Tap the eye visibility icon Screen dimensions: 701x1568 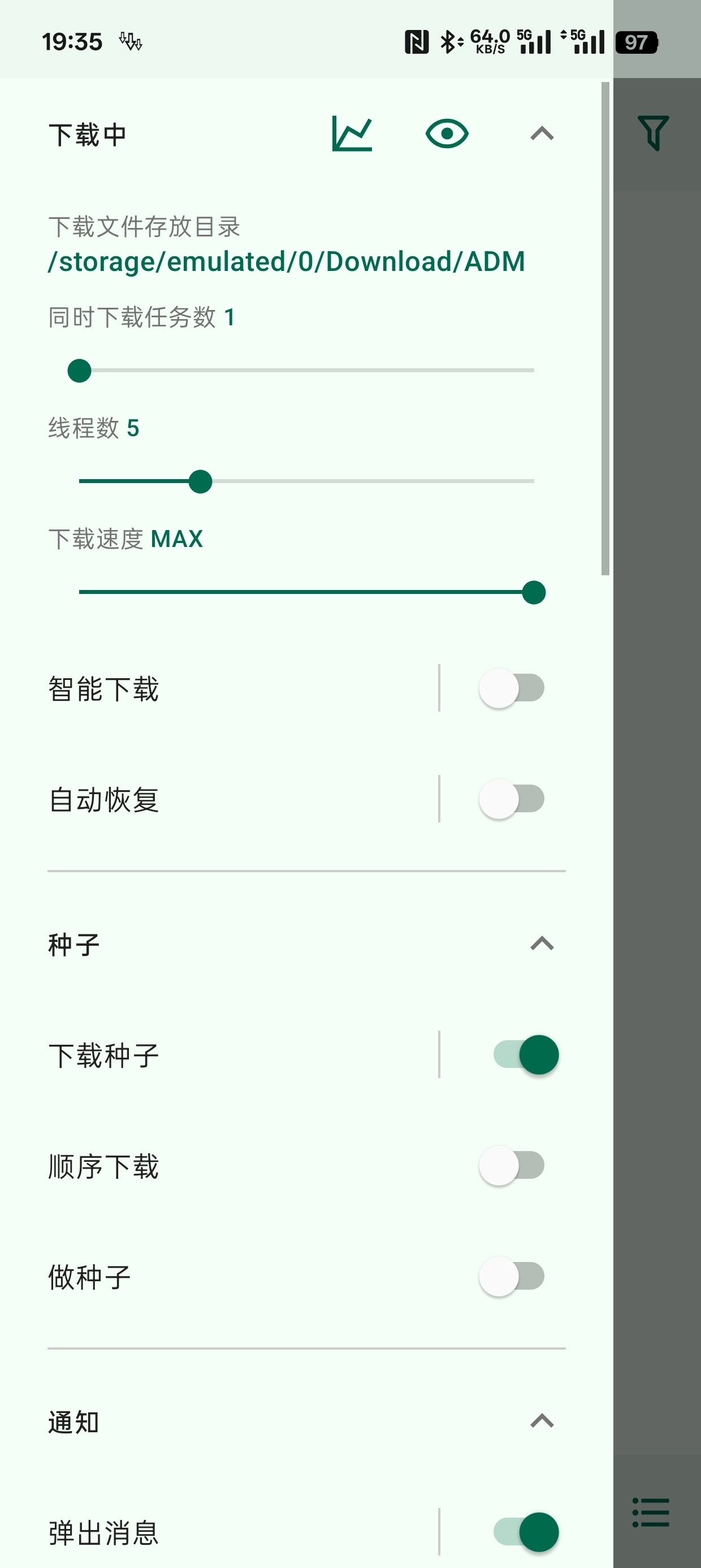pyautogui.click(x=447, y=134)
